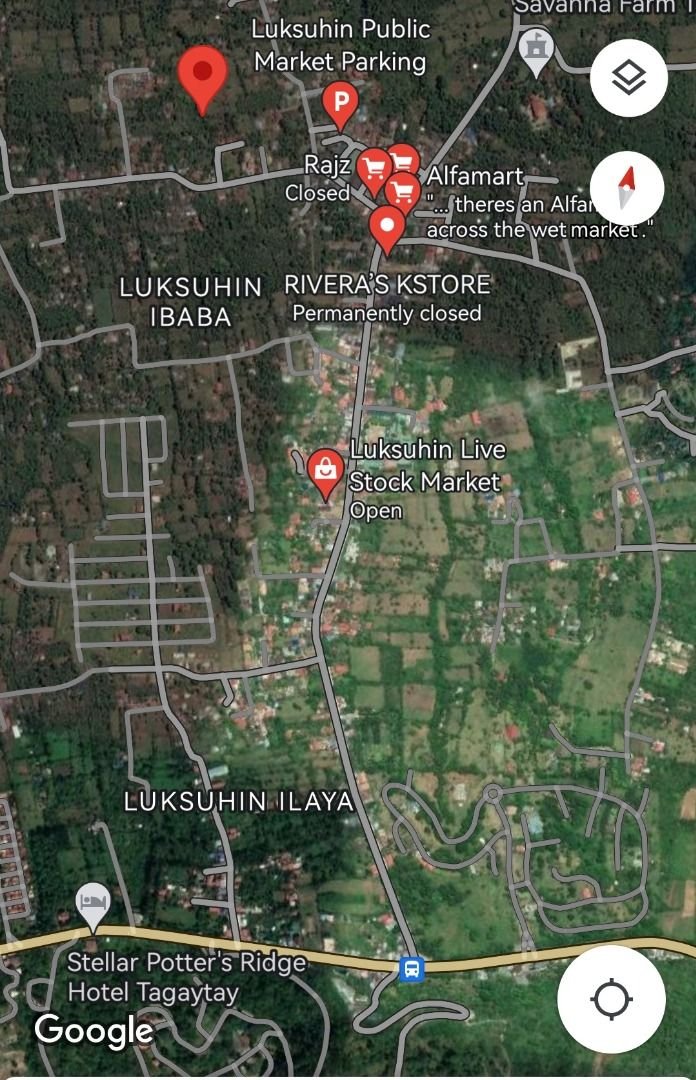
Task: Open the Alfamart store marker
Action: pos(403,188)
